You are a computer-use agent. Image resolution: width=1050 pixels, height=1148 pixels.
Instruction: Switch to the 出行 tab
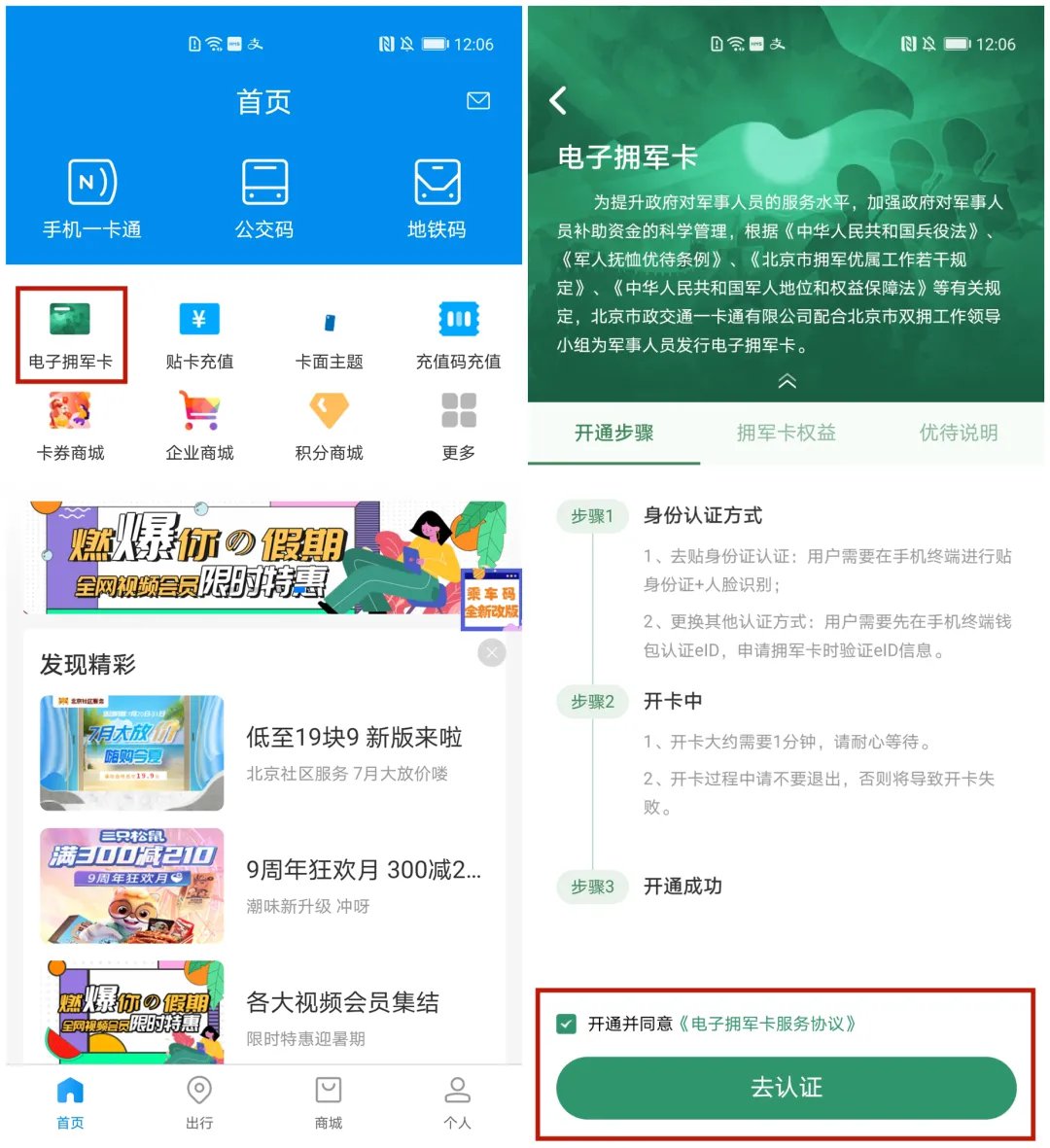199,1102
